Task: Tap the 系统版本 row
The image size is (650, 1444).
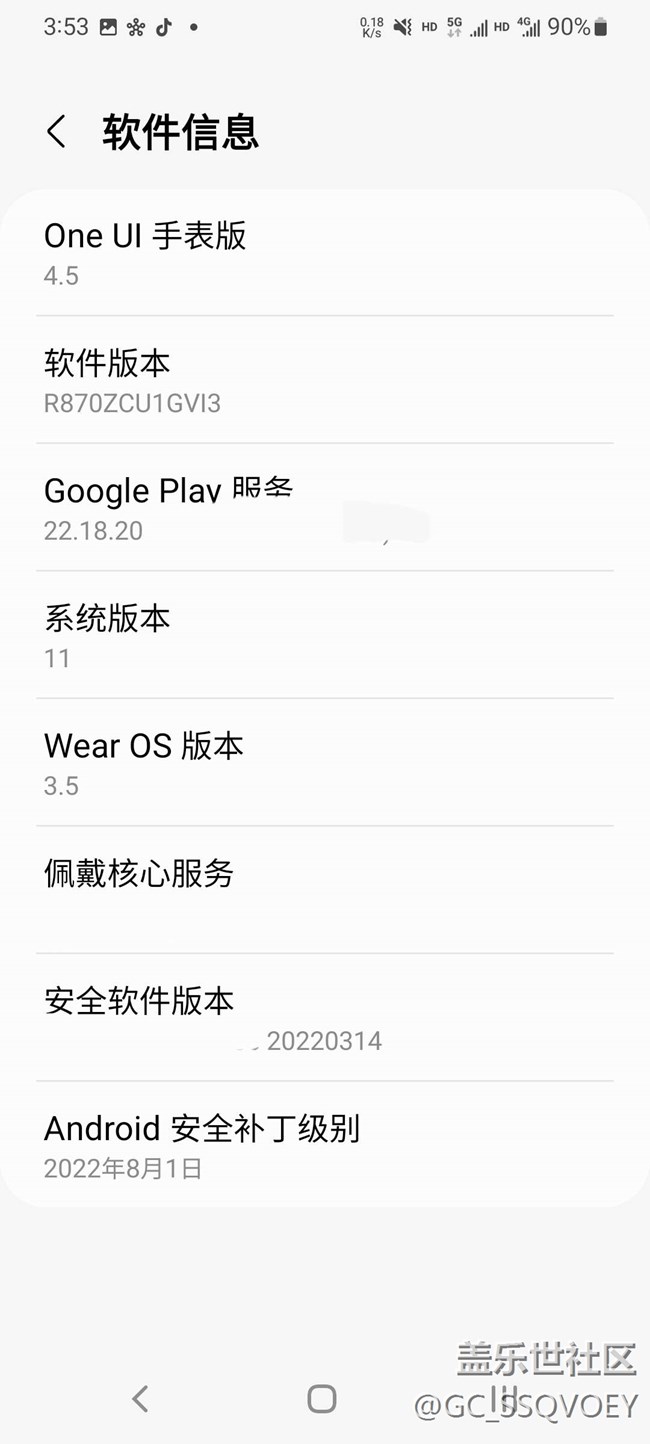Action: [324, 636]
